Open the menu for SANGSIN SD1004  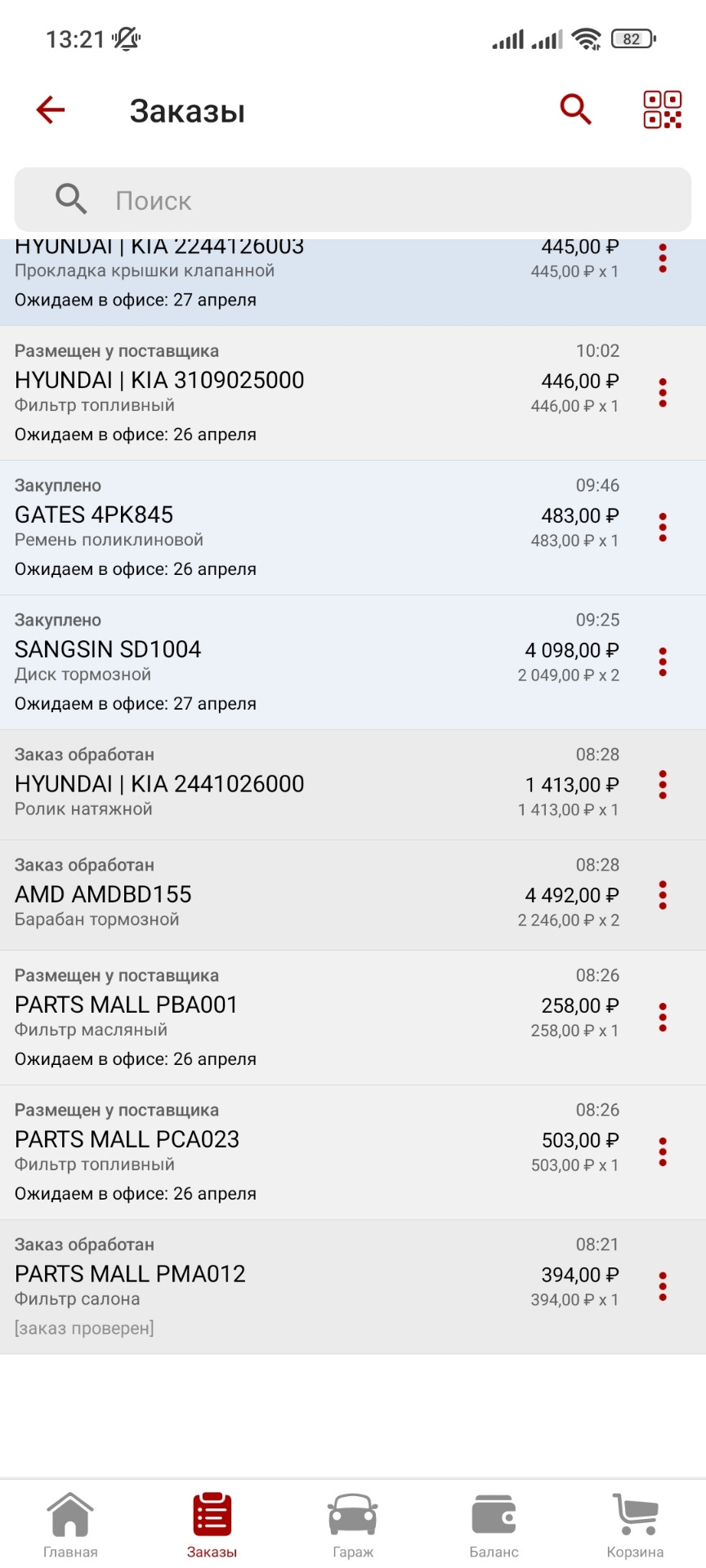pyautogui.click(x=663, y=662)
